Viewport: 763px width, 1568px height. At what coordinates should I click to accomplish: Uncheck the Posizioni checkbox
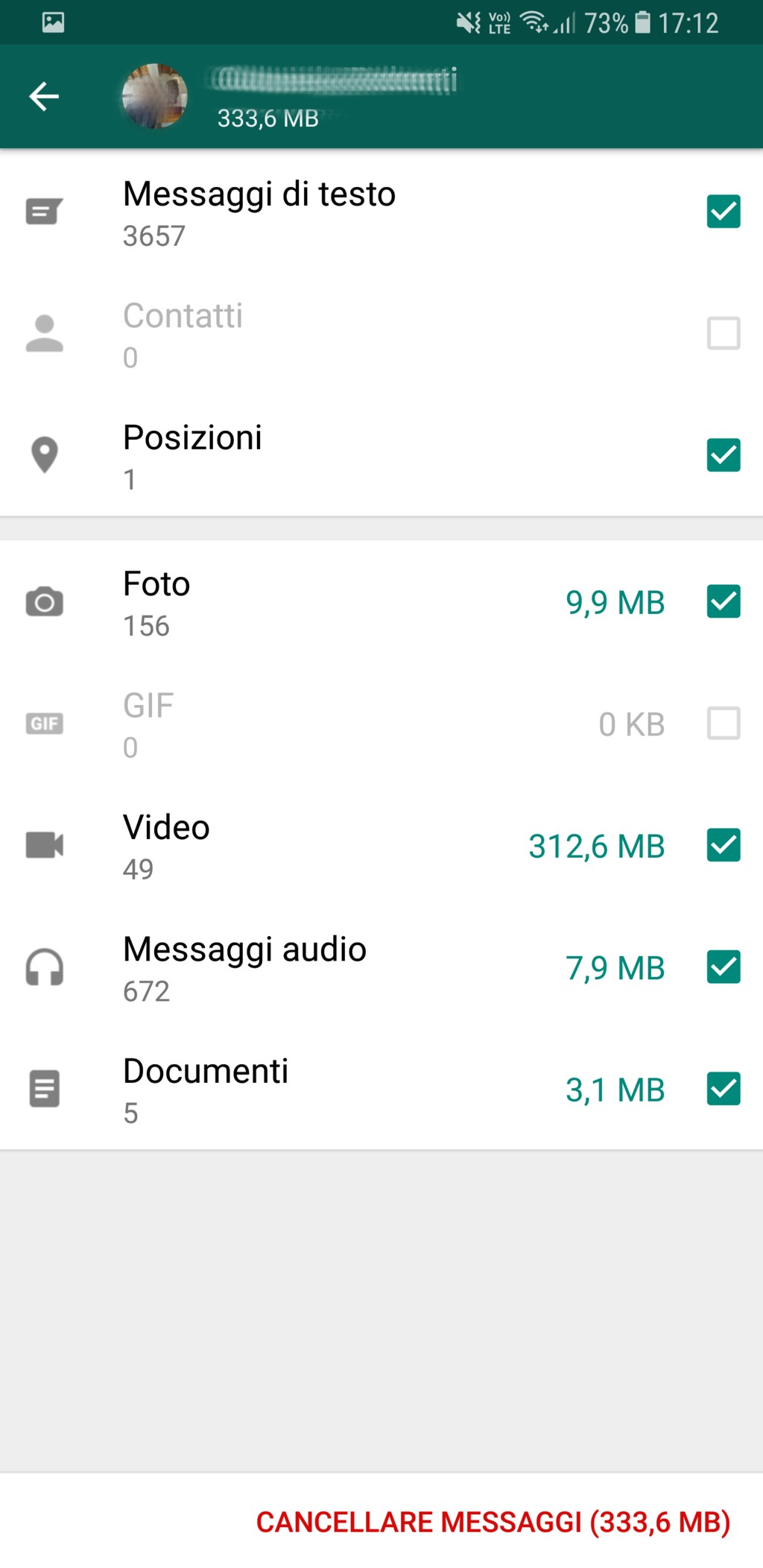723,455
